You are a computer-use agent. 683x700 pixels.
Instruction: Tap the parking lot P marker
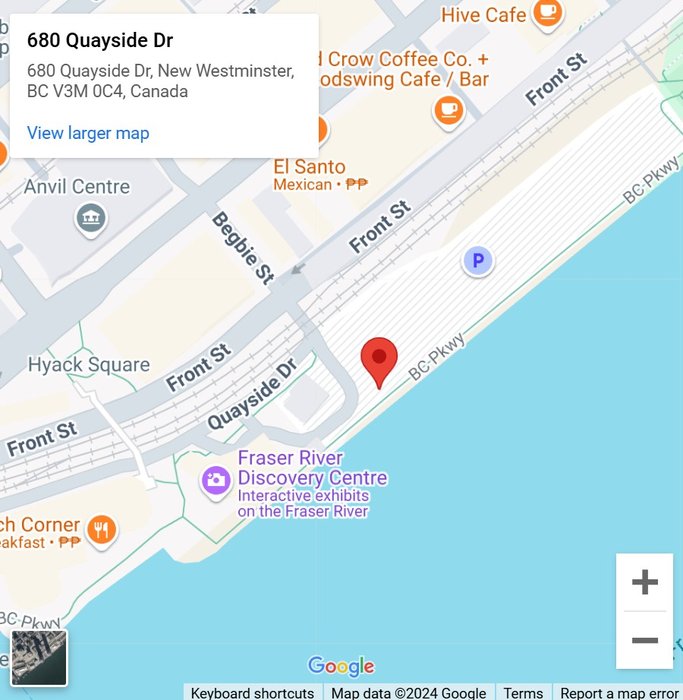[478, 261]
